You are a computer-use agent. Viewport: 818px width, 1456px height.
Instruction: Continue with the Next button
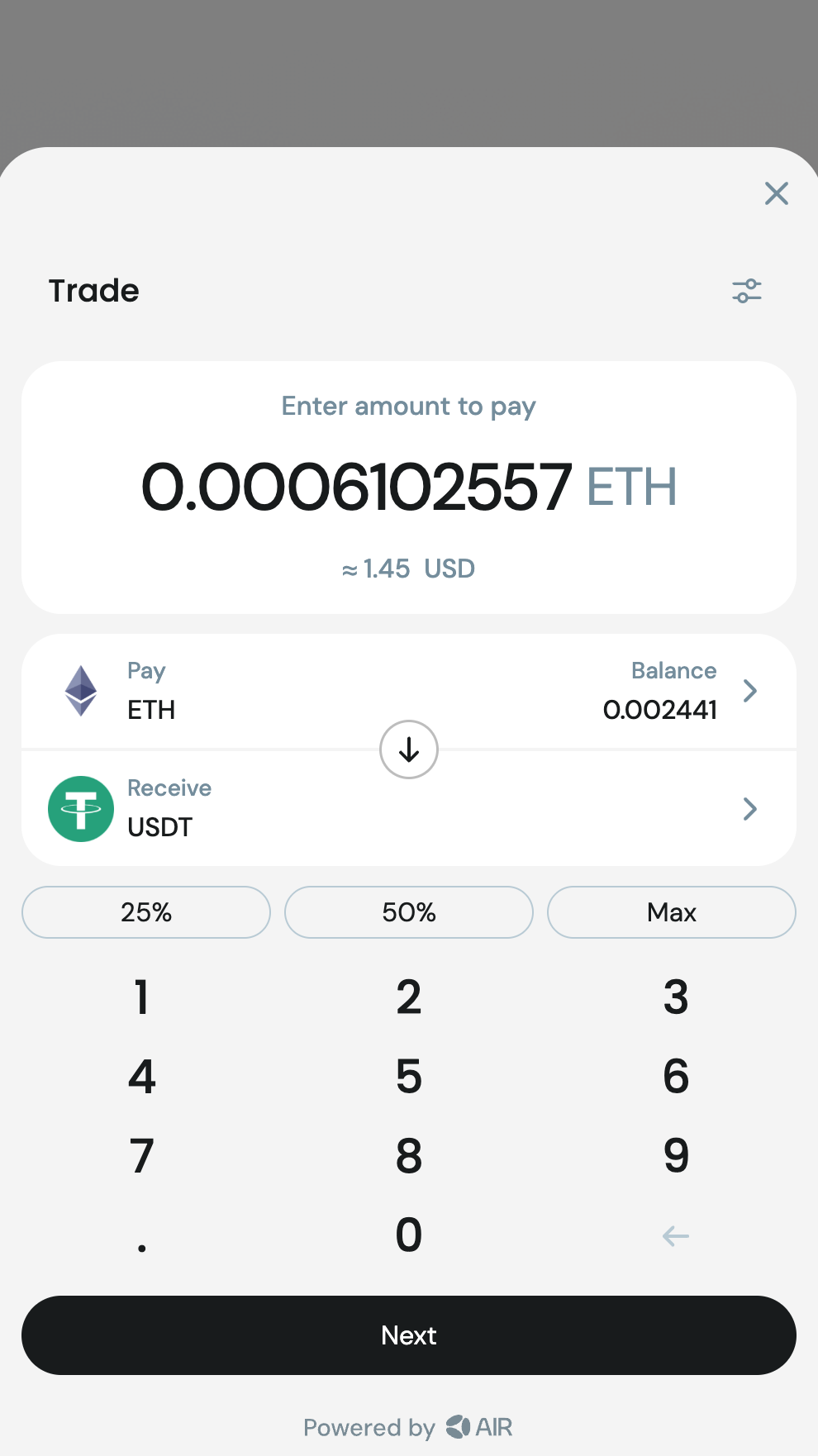coord(408,1335)
